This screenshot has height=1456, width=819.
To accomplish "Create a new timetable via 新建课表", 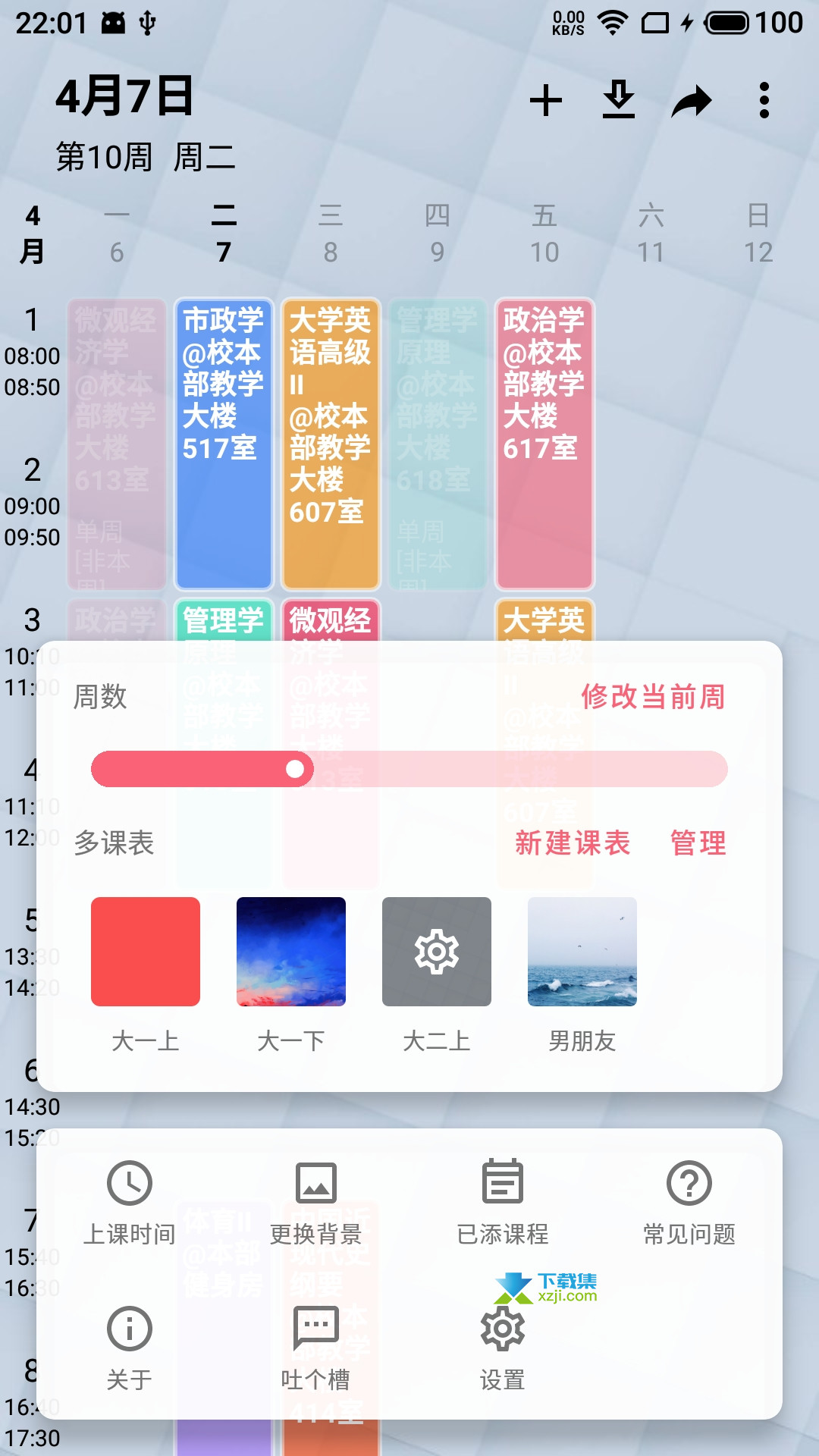I will click(x=573, y=843).
